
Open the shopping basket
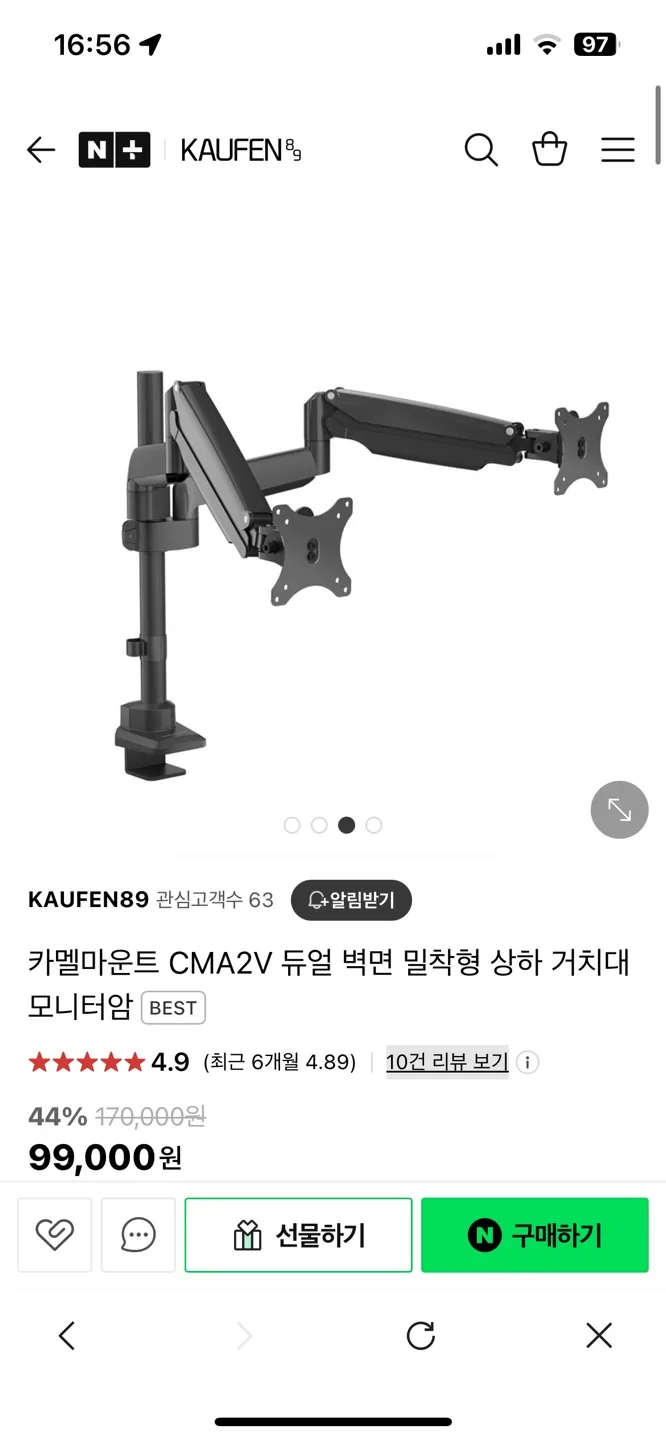coord(549,150)
